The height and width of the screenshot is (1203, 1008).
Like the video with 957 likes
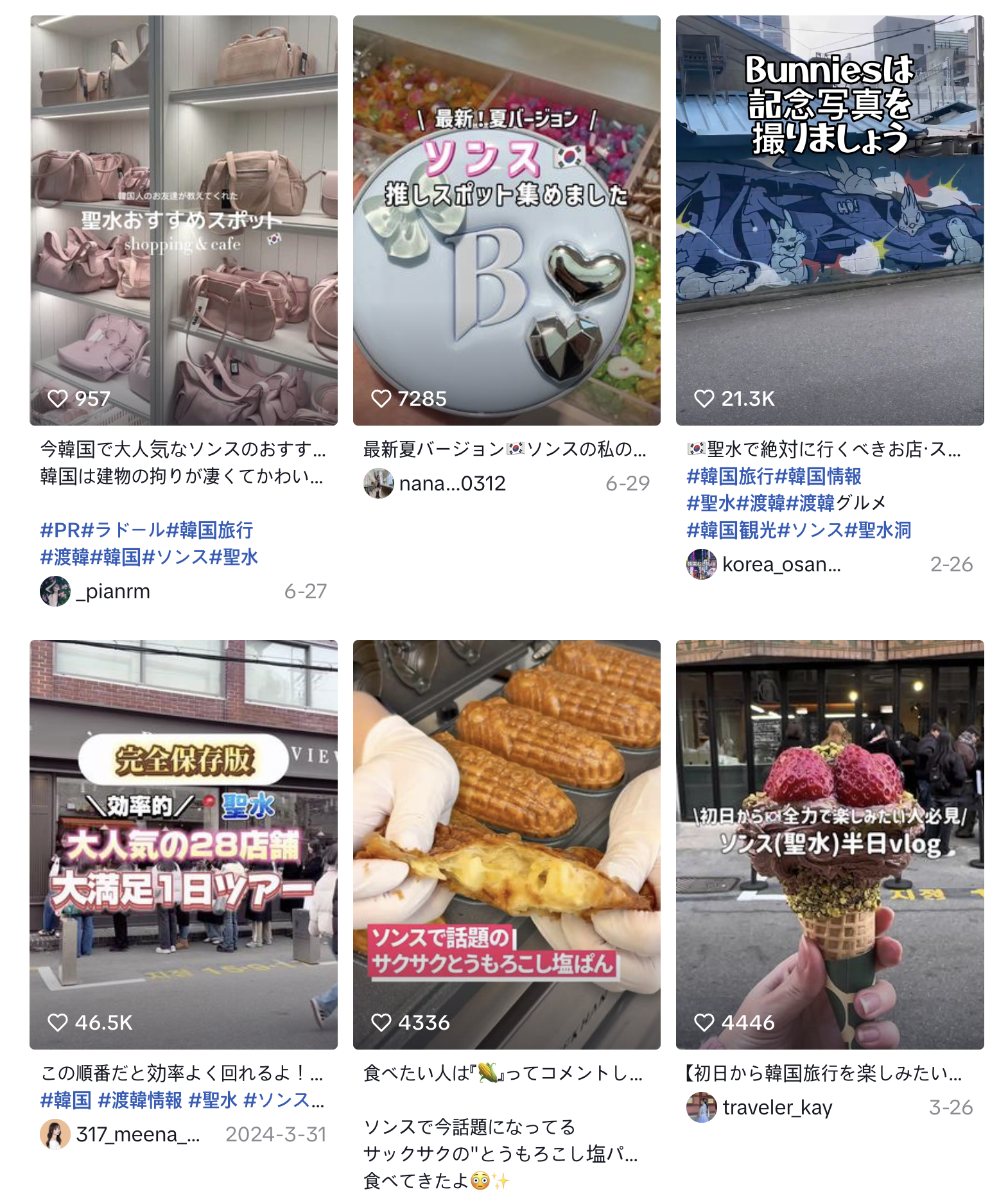(58, 399)
